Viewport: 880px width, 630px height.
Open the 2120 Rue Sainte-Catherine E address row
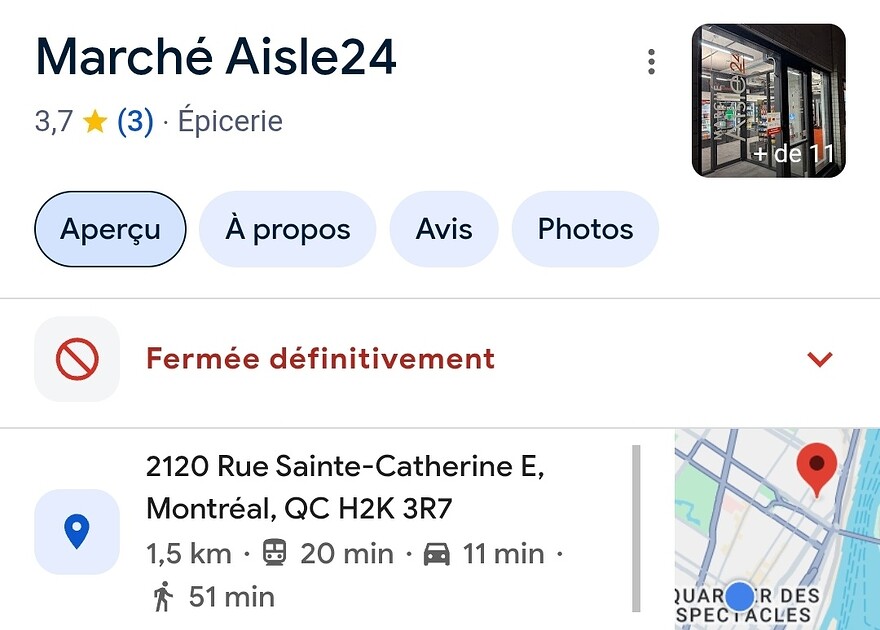(x=345, y=509)
